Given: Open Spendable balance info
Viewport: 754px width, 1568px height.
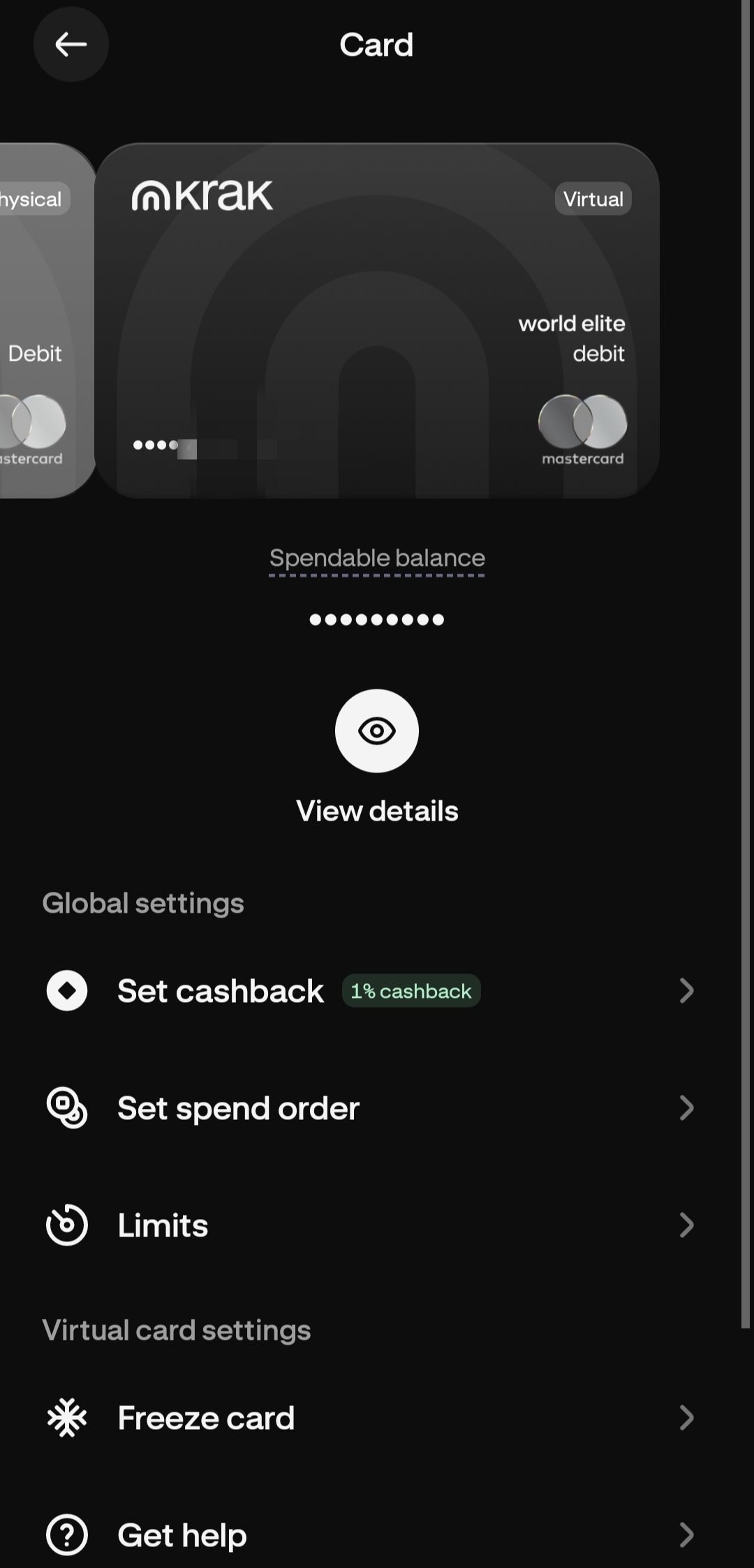Looking at the screenshot, I should (x=377, y=558).
